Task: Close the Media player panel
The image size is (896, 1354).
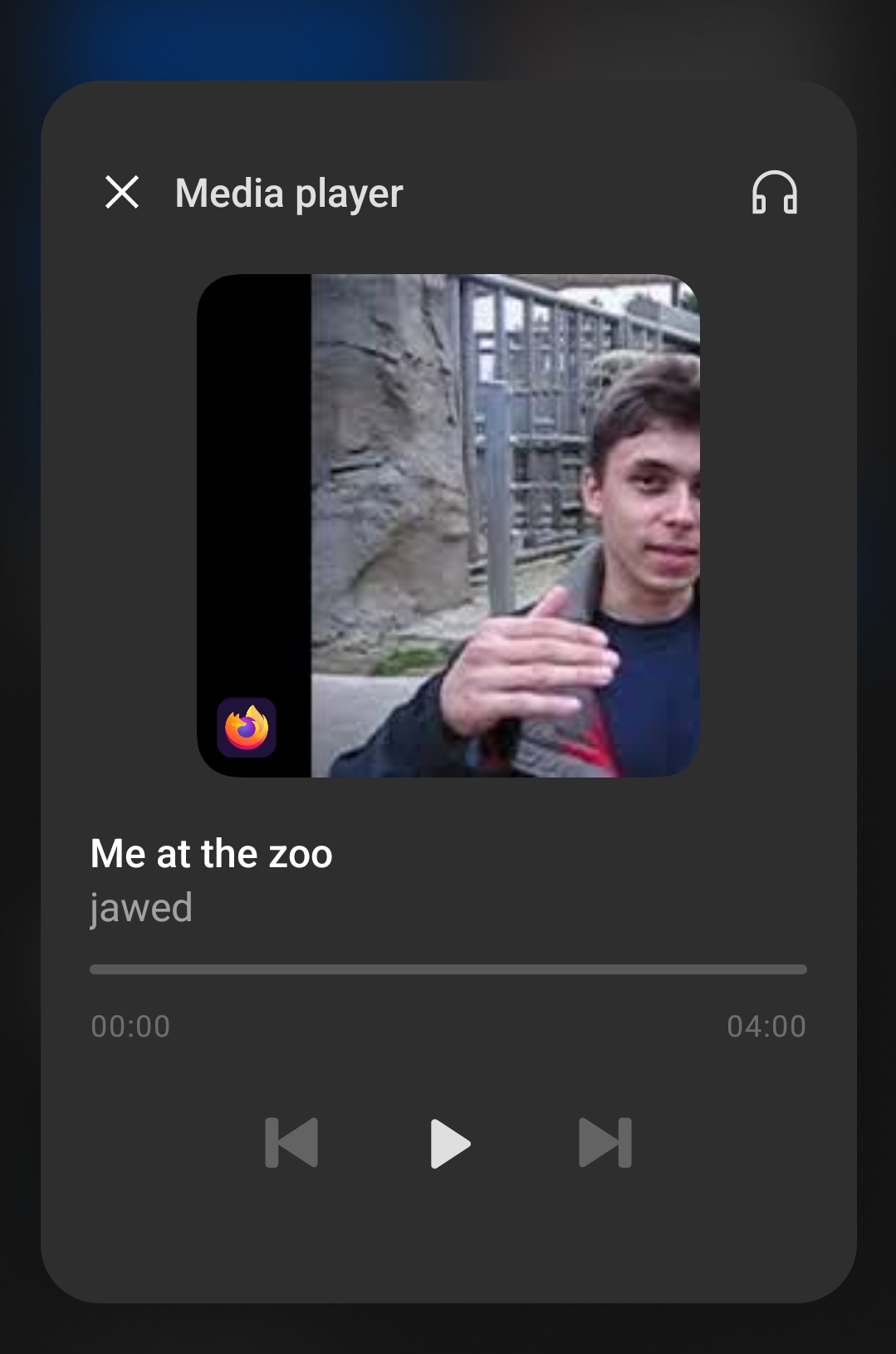Action: 122,193
